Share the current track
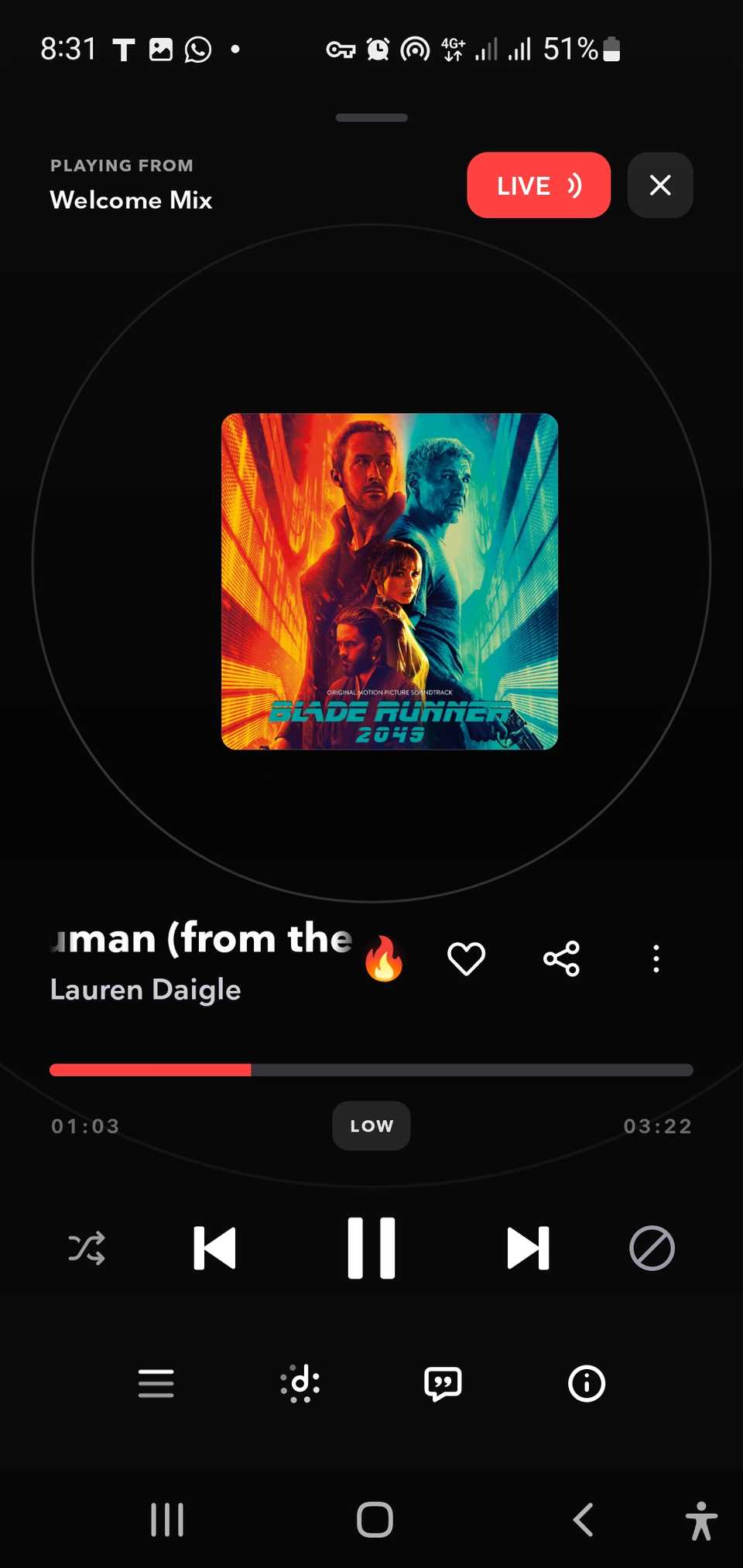Screen dimensions: 743x1568 point(561,959)
